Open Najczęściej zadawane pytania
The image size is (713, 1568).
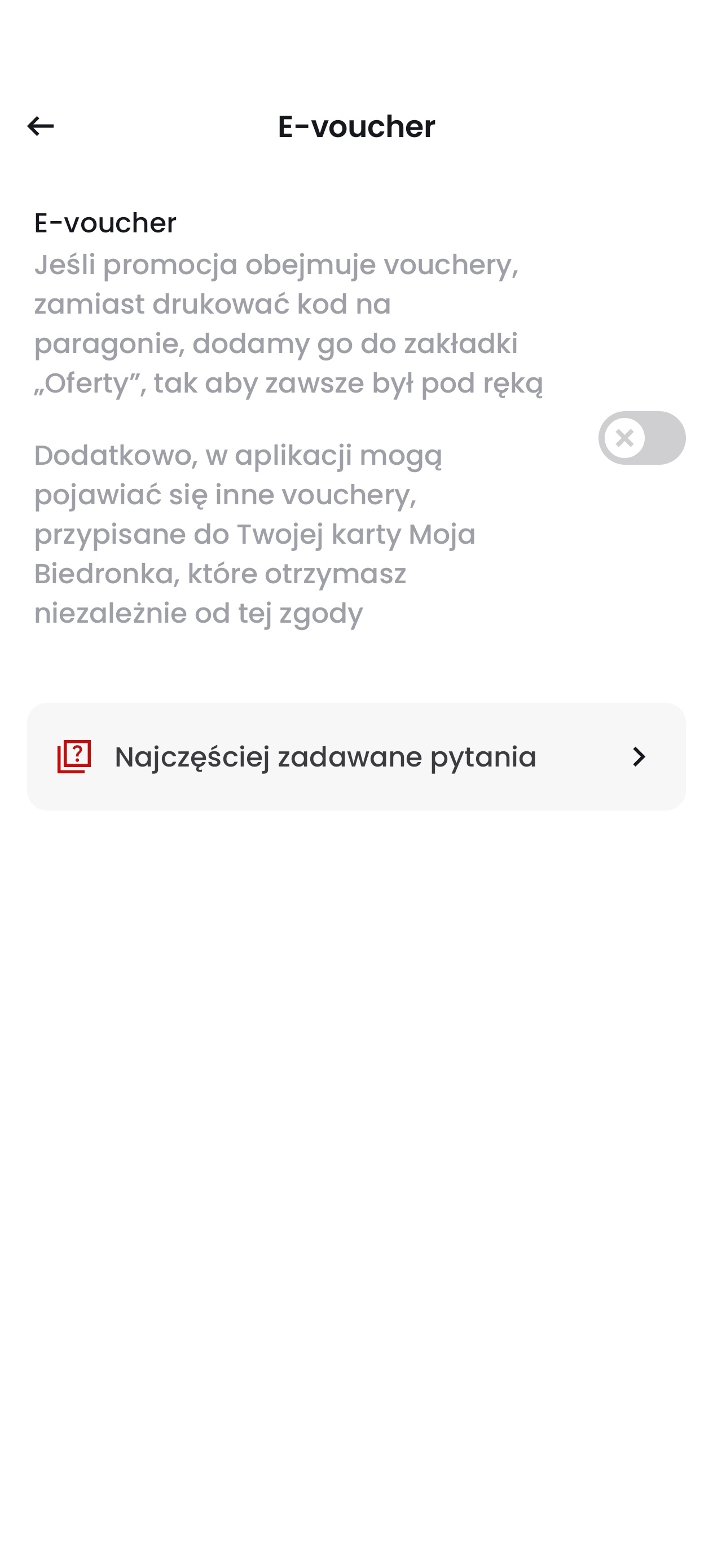point(355,756)
